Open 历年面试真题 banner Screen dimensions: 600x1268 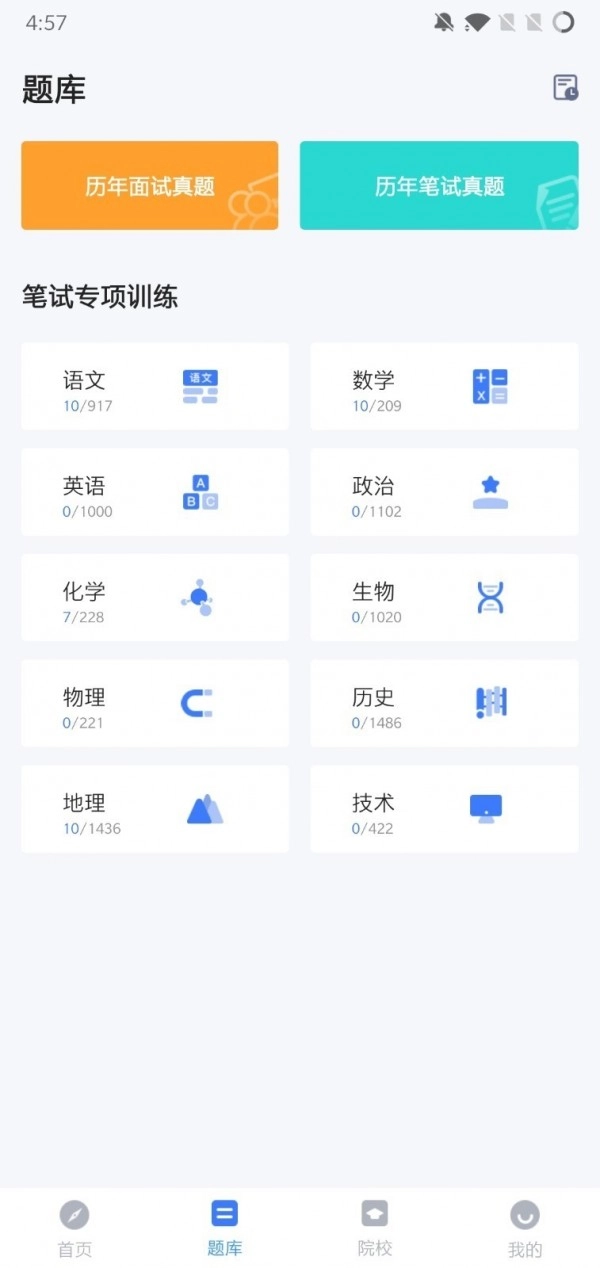click(x=150, y=186)
